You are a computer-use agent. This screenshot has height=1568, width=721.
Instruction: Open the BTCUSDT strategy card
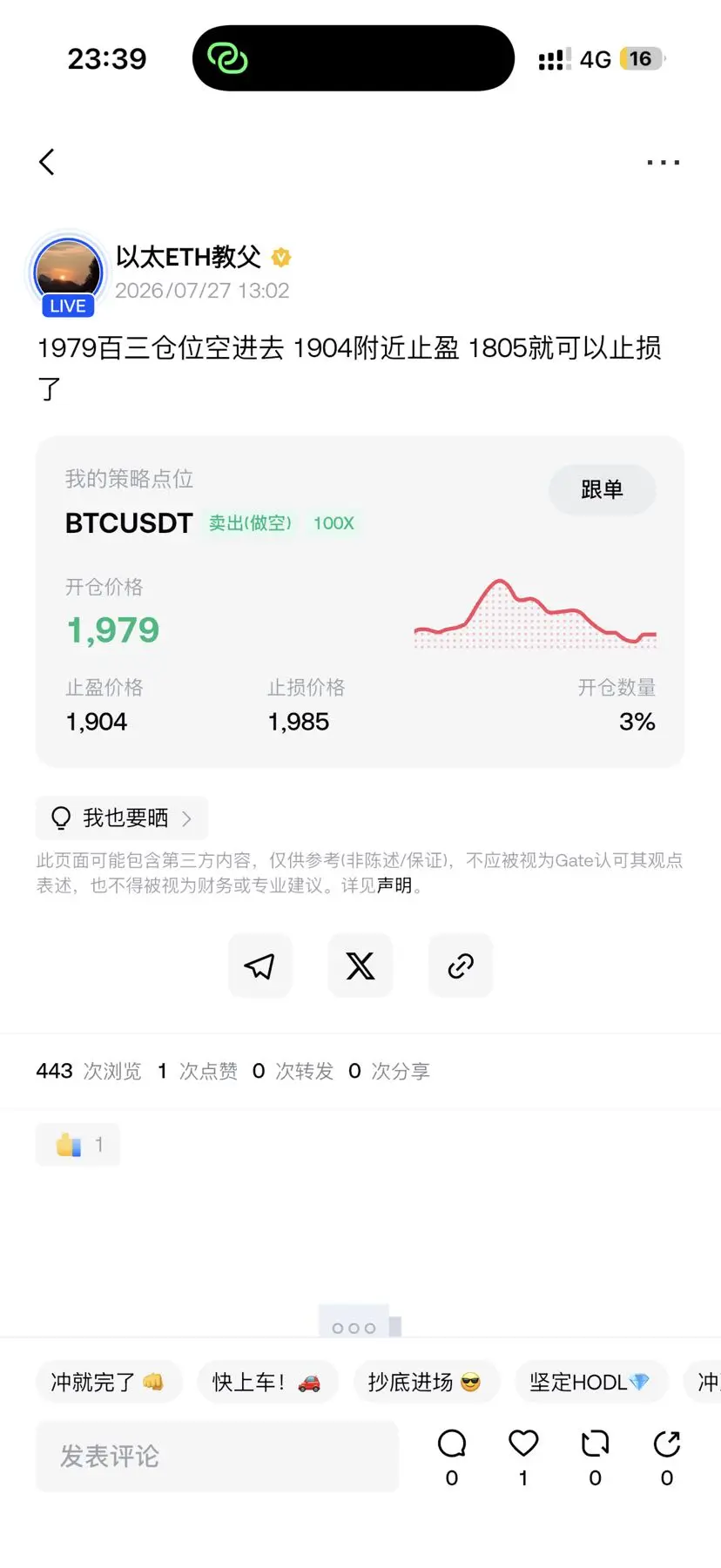pyautogui.click(x=360, y=602)
